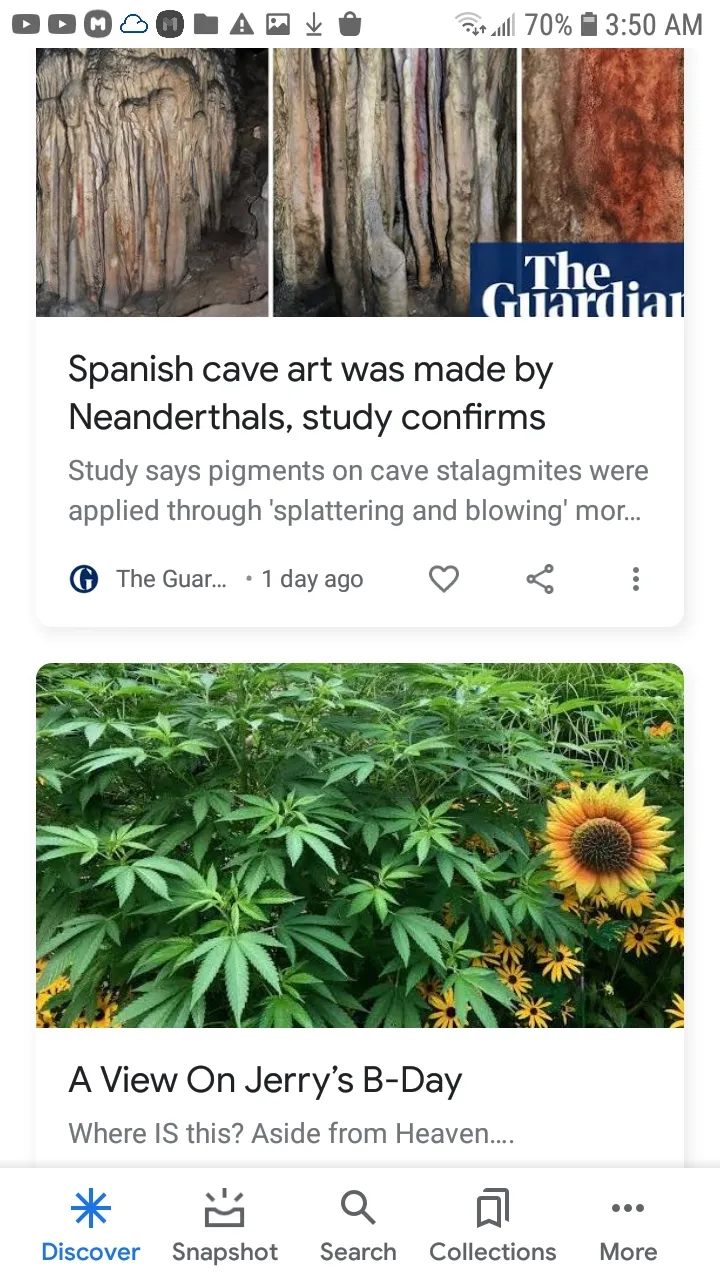Open overflow menu for The Guardian article

pyautogui.click(x=635, y=579)
